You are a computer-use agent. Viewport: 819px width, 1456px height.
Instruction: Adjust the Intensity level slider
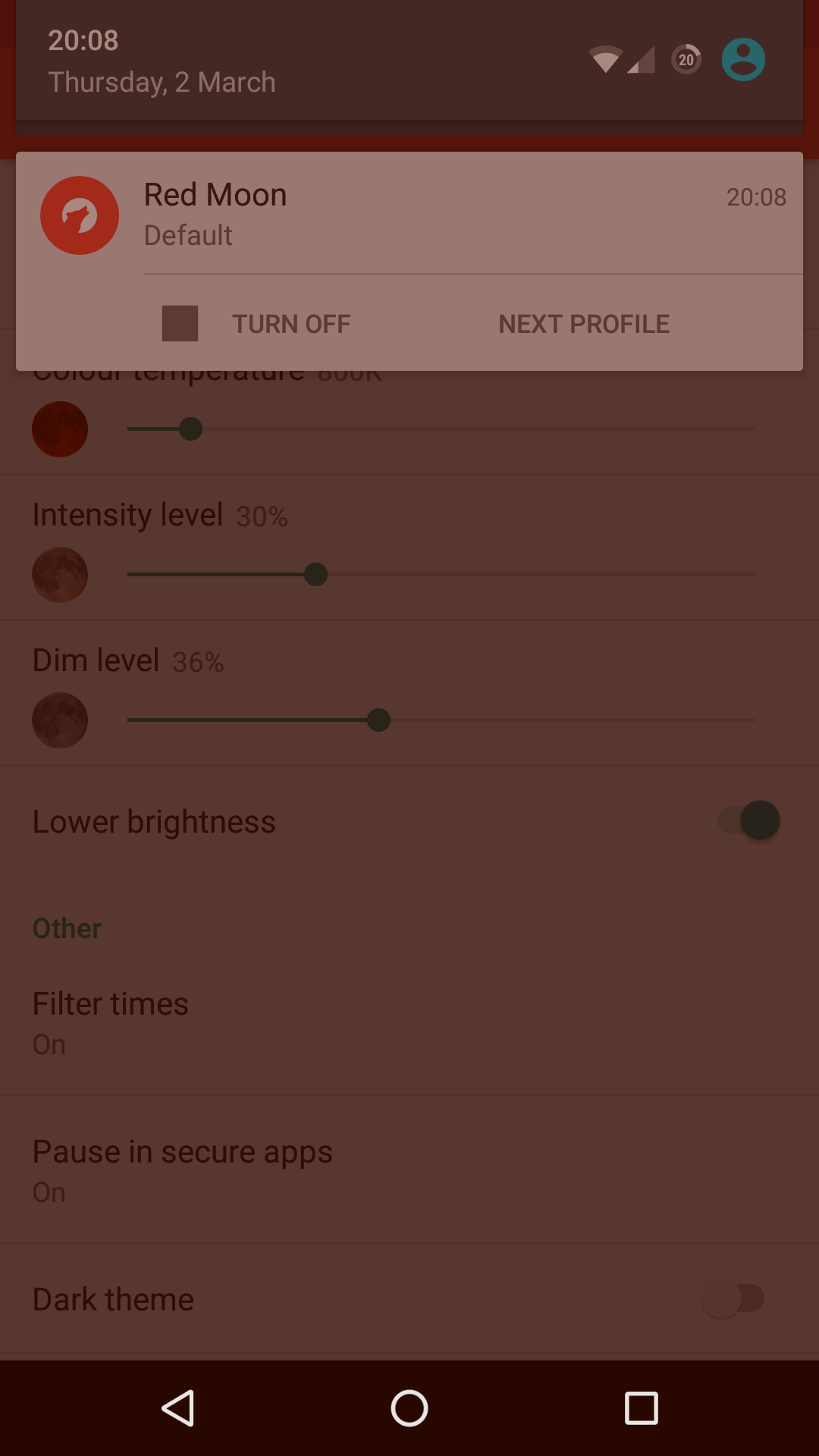pos(315,575)
